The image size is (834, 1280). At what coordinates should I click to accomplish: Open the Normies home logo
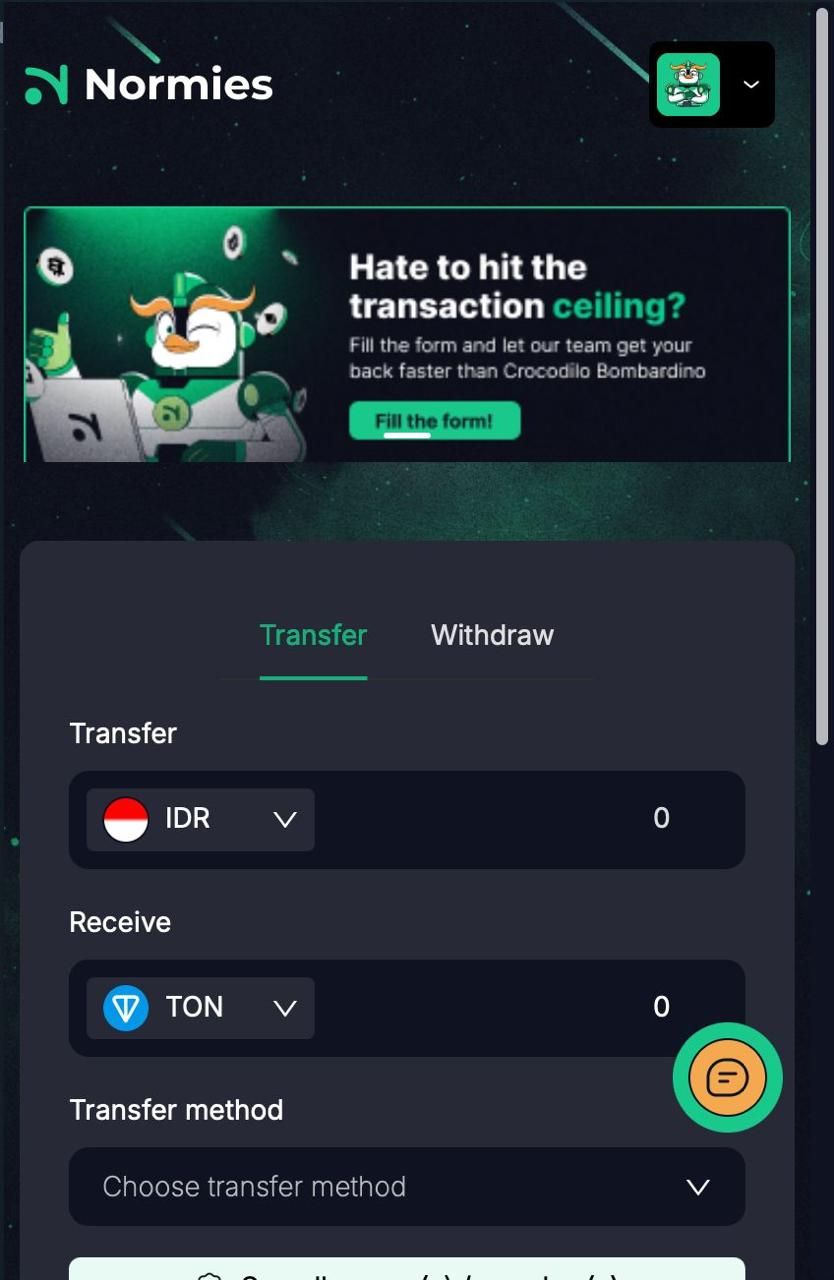[149, 85]
